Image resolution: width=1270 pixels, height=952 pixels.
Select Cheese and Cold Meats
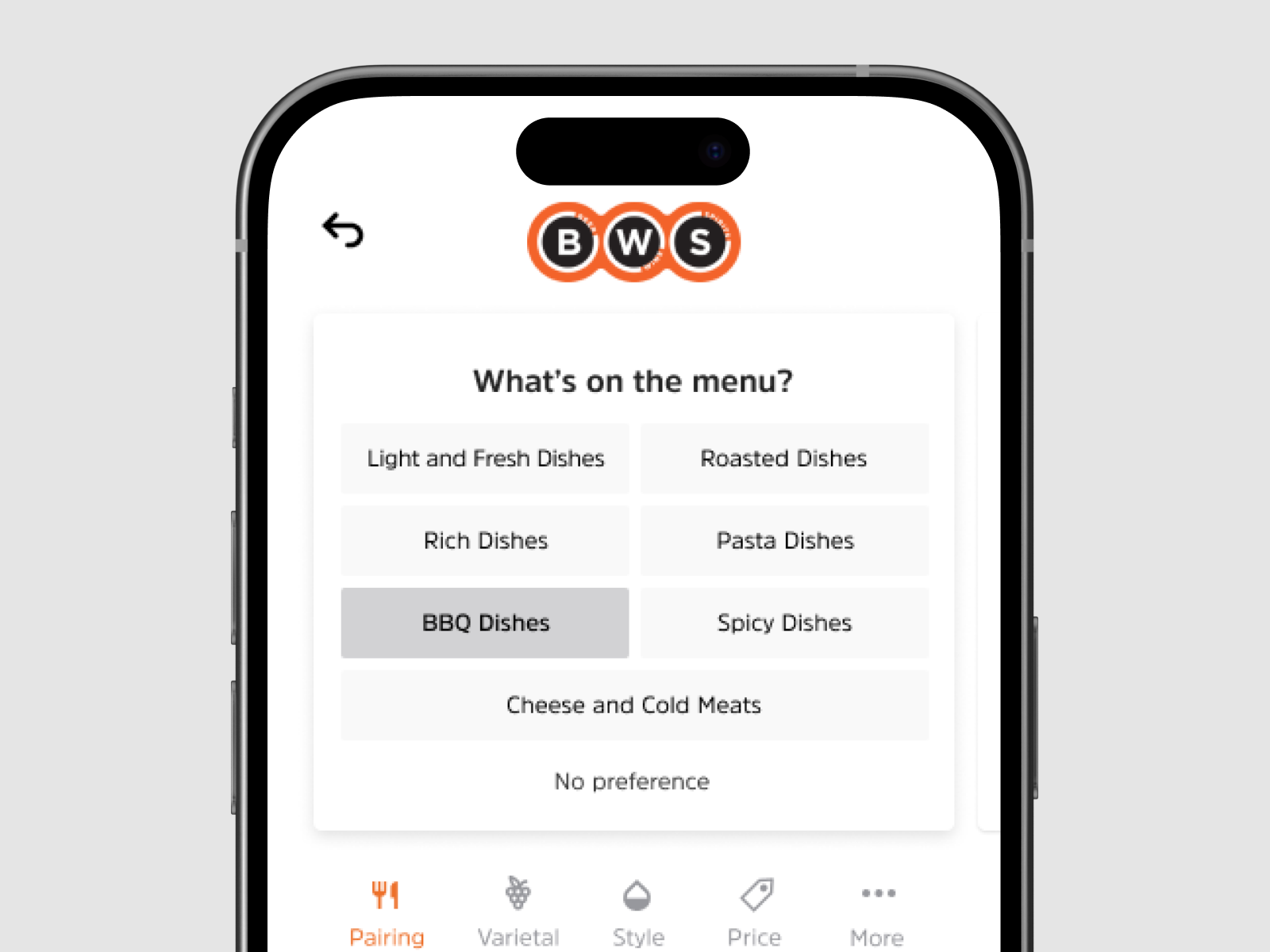click(634, 705)
